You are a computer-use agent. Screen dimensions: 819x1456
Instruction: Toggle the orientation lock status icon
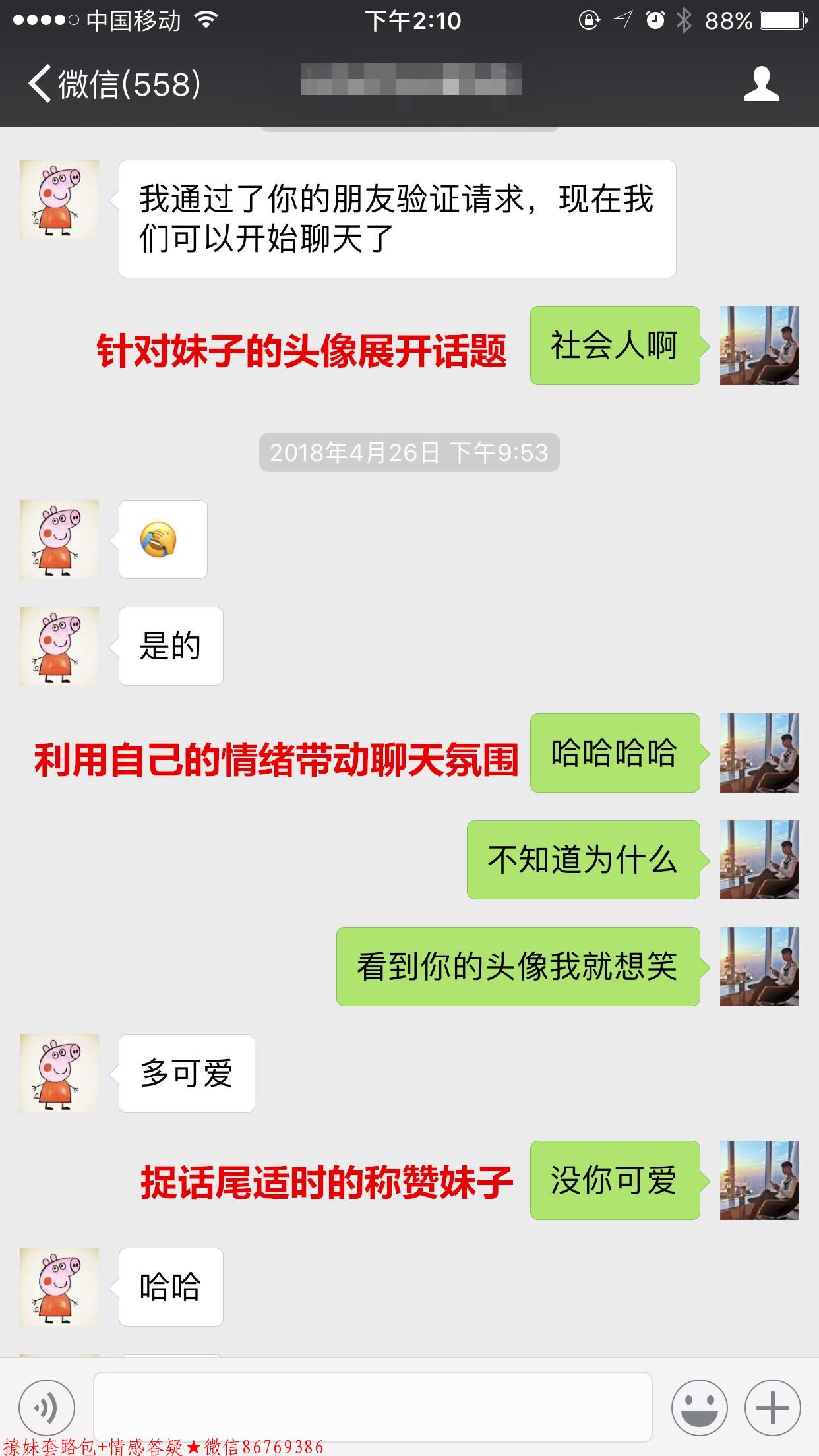pyautogui.click(x=589, y=20)
